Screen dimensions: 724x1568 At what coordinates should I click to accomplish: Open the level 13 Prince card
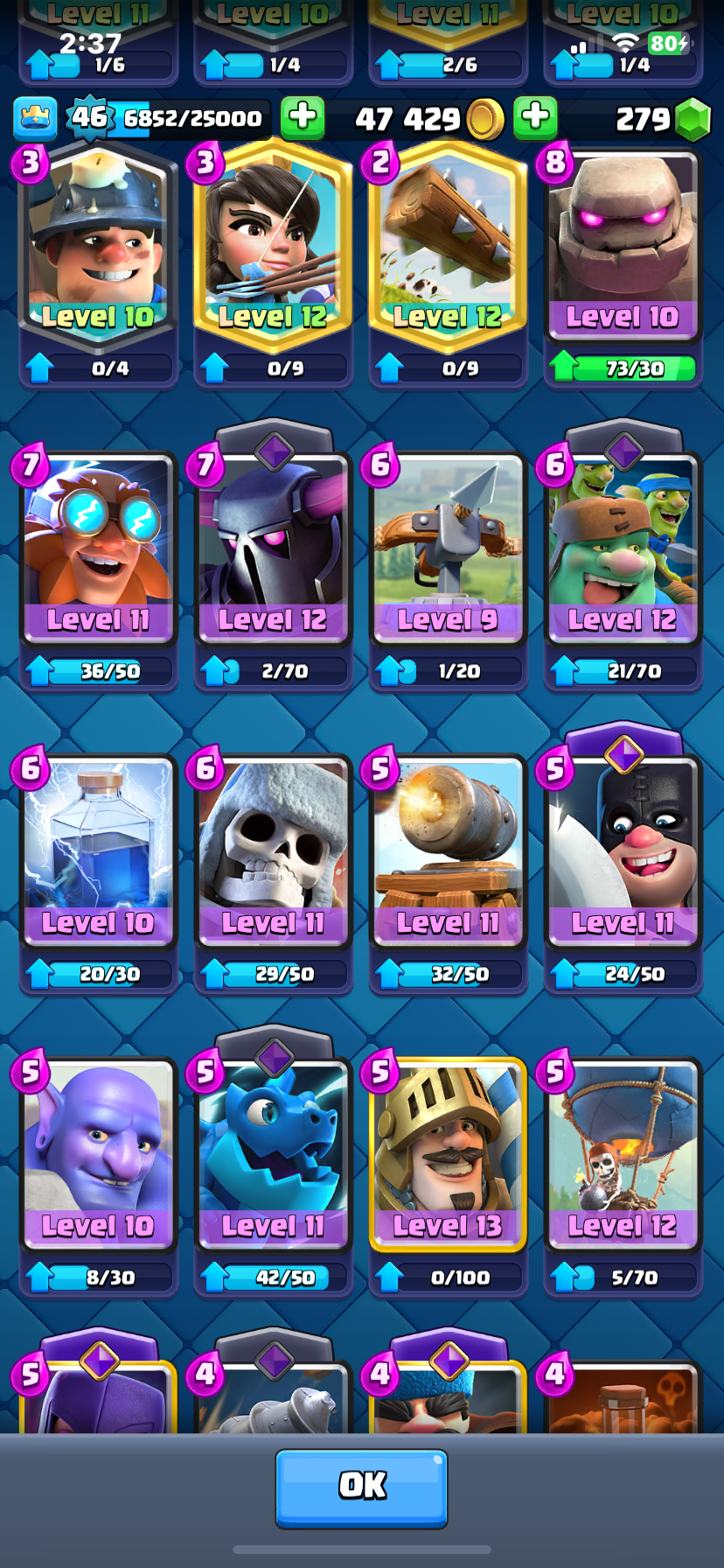pos(448,1155)
